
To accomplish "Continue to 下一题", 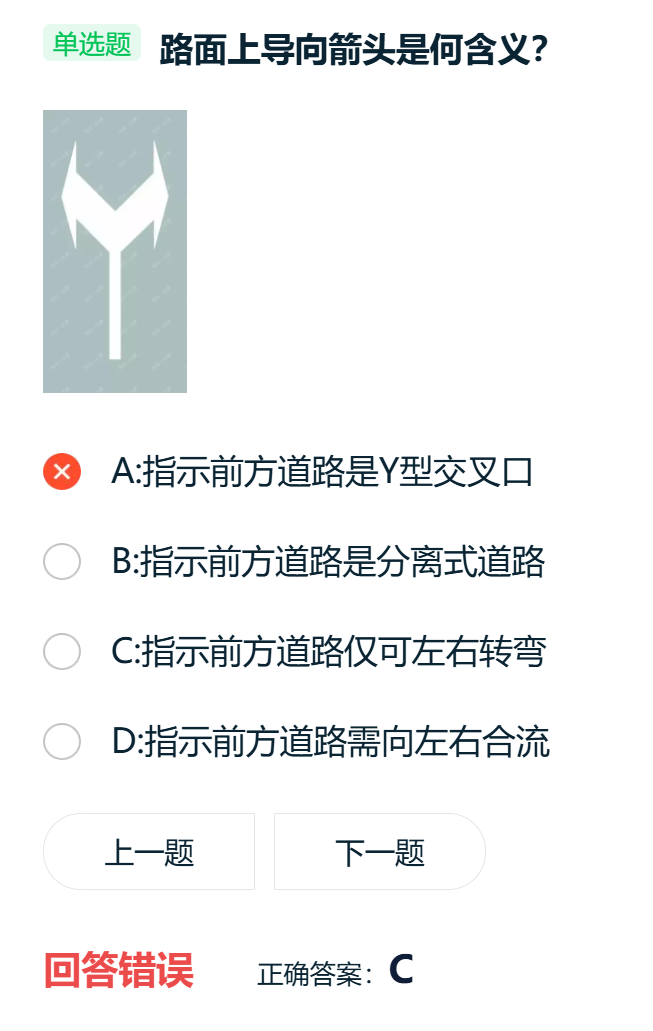I will (380, 852).
